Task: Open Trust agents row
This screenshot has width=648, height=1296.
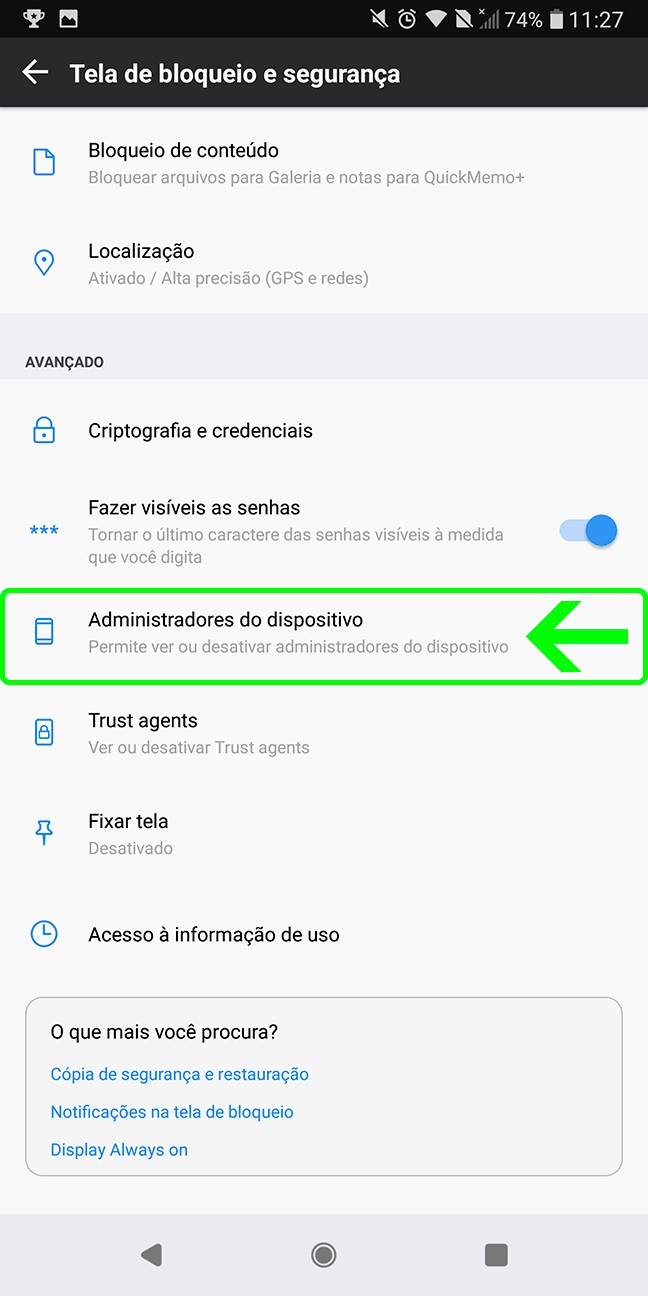Action: click(x=324, y=733)
